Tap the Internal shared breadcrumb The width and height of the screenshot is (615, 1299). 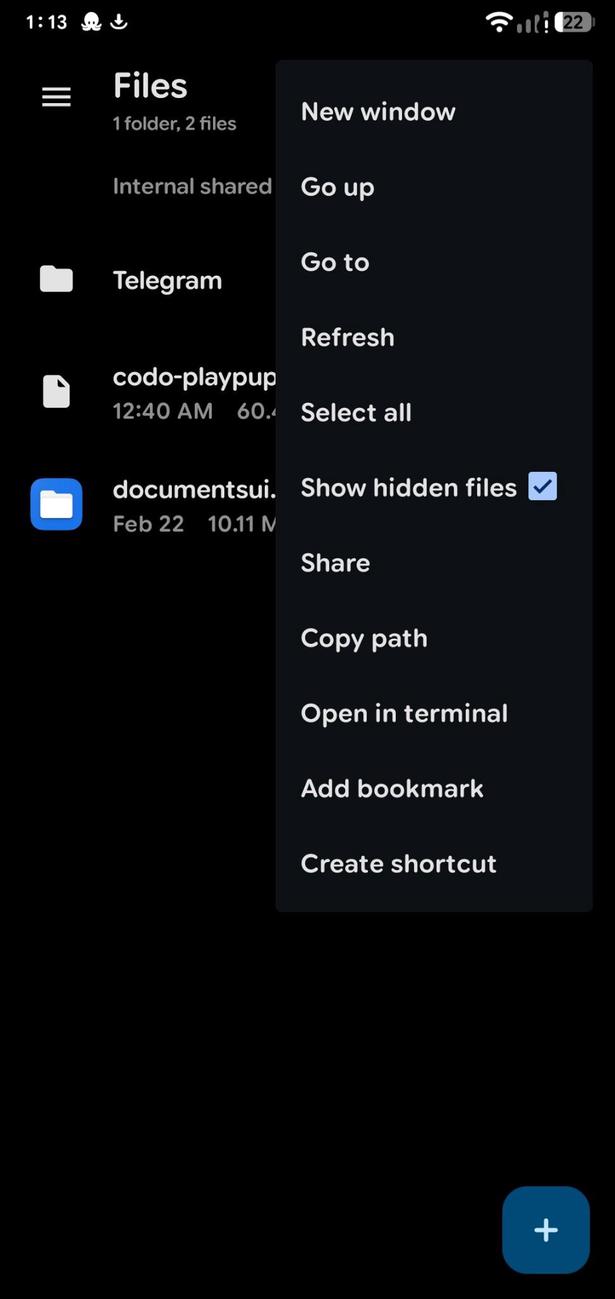click(192, 187)
